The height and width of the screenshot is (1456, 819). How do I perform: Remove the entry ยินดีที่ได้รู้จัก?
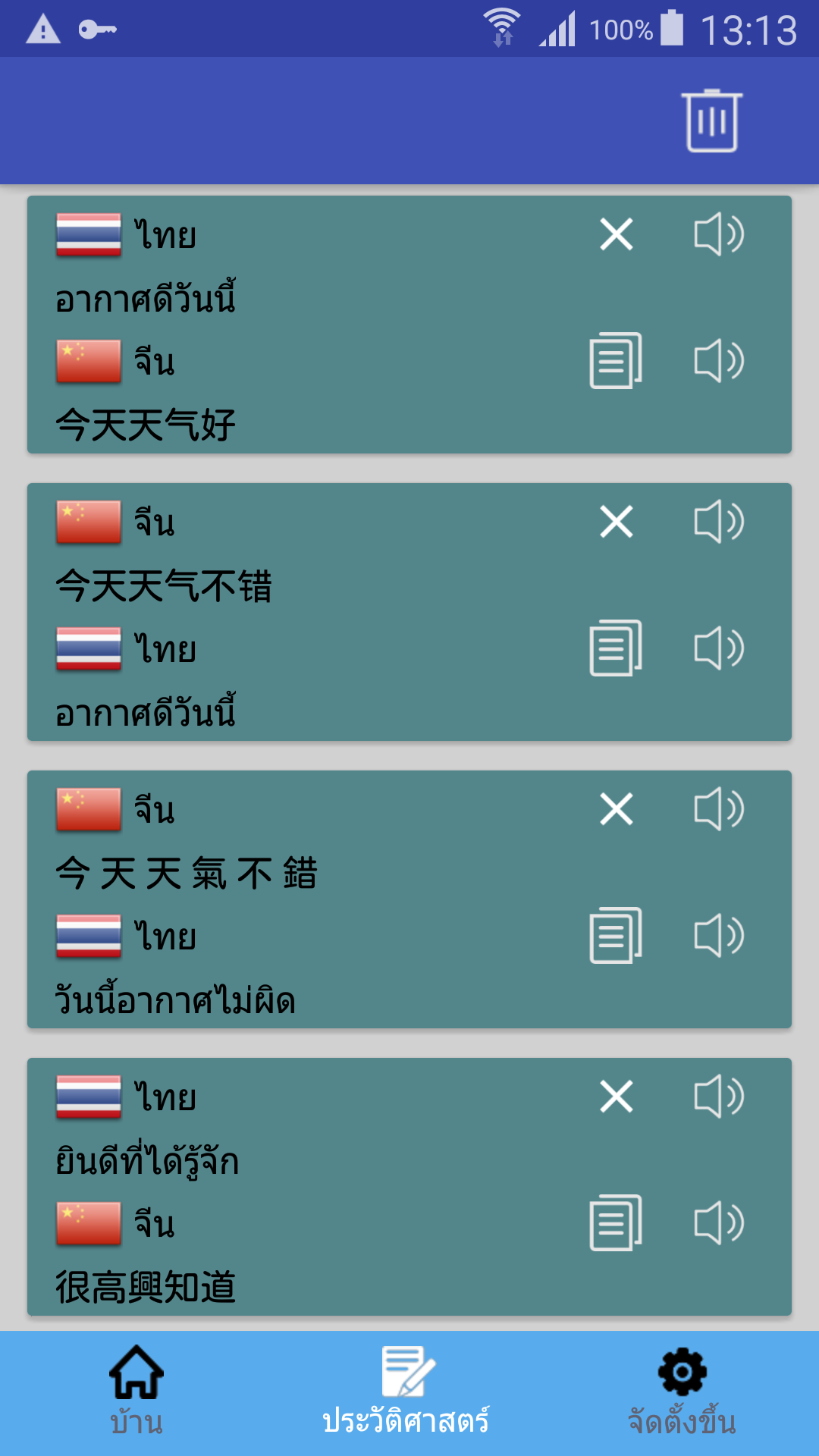click(617, 1097)
